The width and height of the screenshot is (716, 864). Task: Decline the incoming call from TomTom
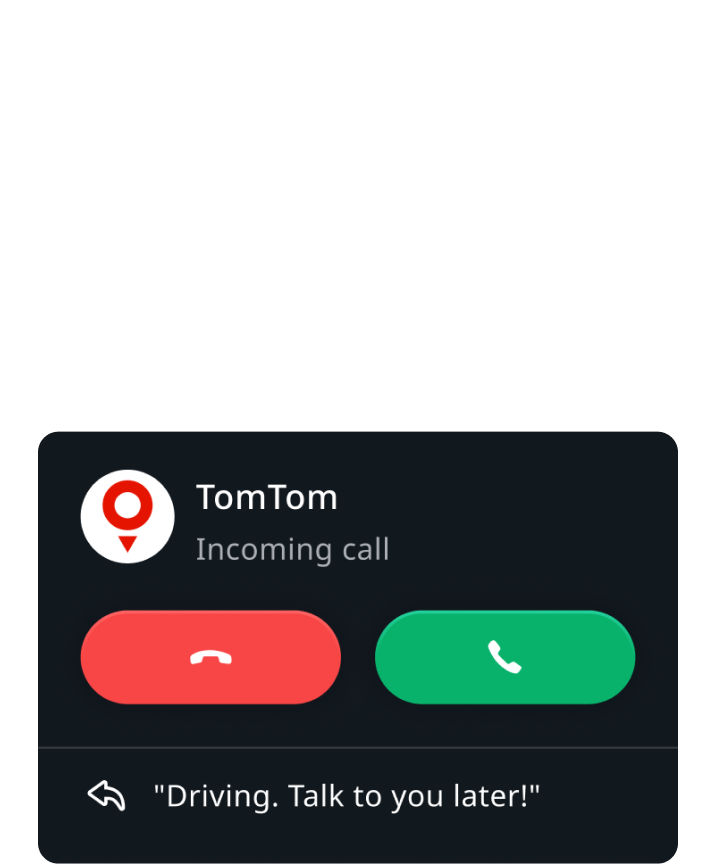(x=210, y=657)
